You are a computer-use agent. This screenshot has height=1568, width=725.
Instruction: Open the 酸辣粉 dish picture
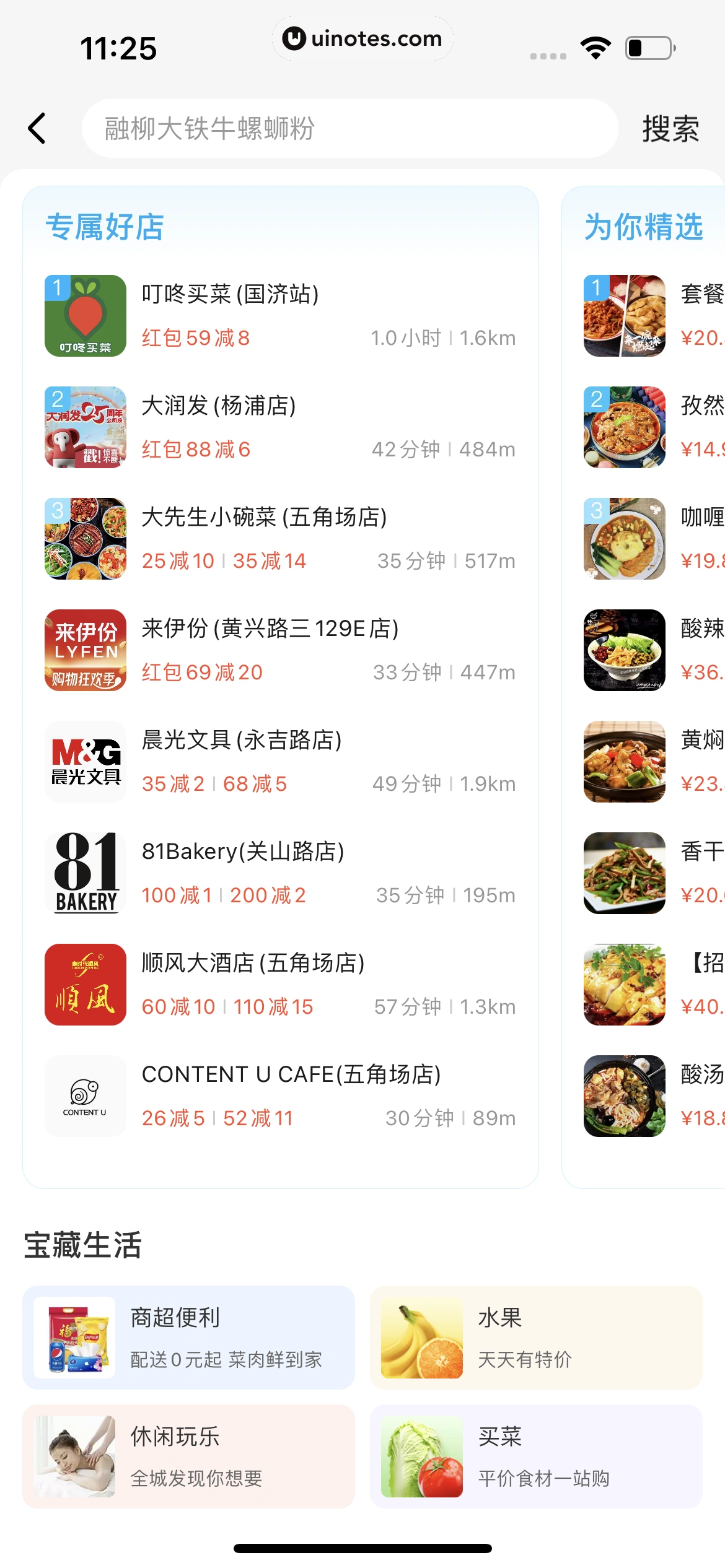coord(624,650)
